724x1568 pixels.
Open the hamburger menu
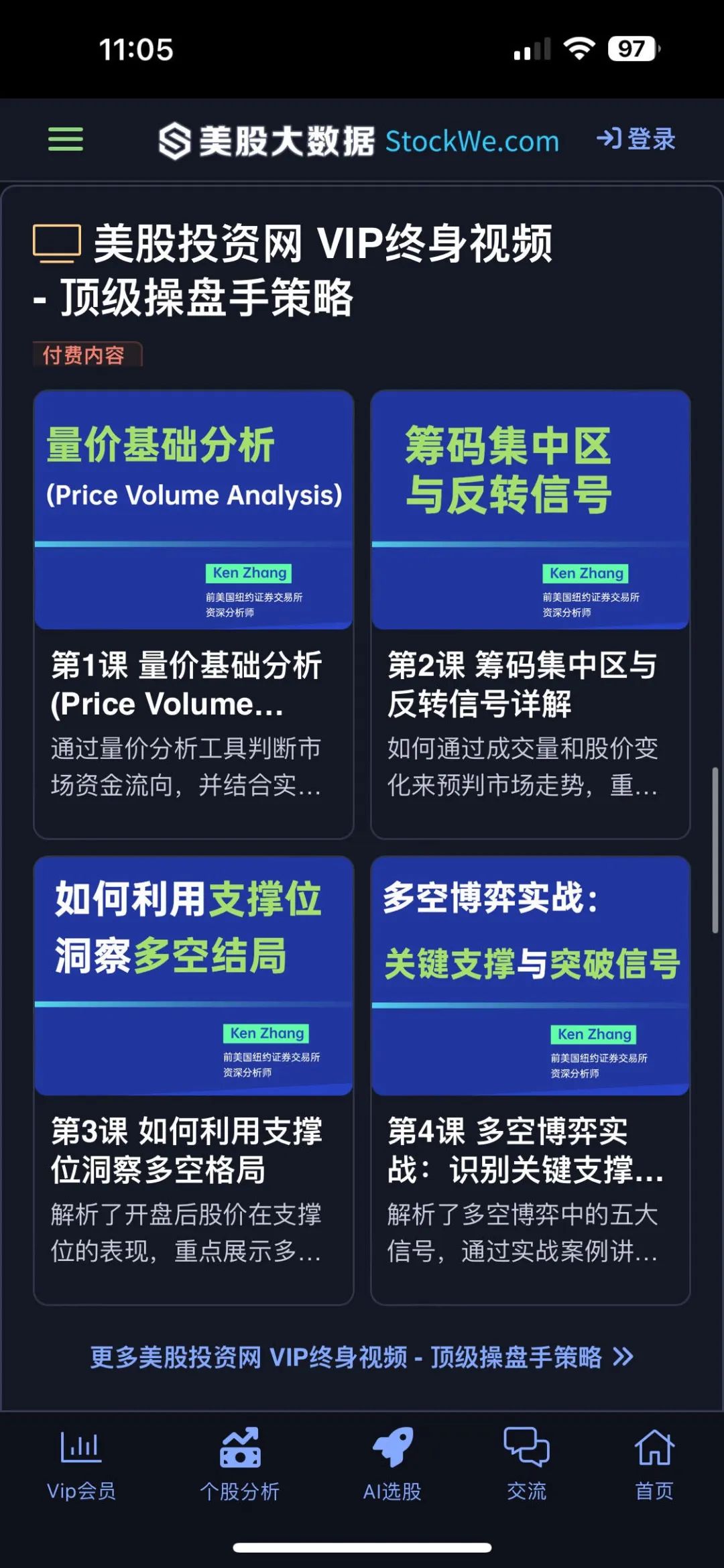(66, 139)
